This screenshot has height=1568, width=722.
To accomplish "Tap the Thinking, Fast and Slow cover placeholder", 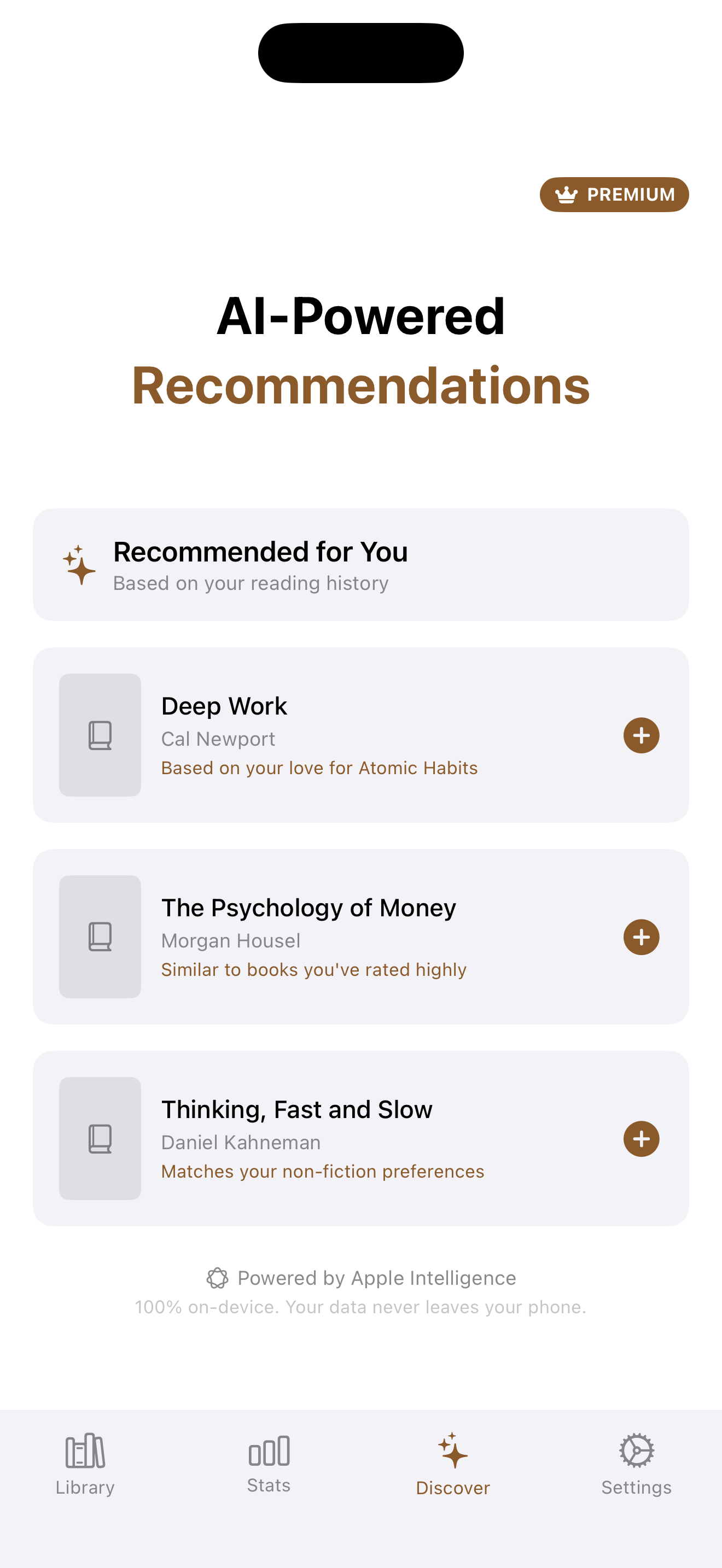I will click(x=100, y=1139).
